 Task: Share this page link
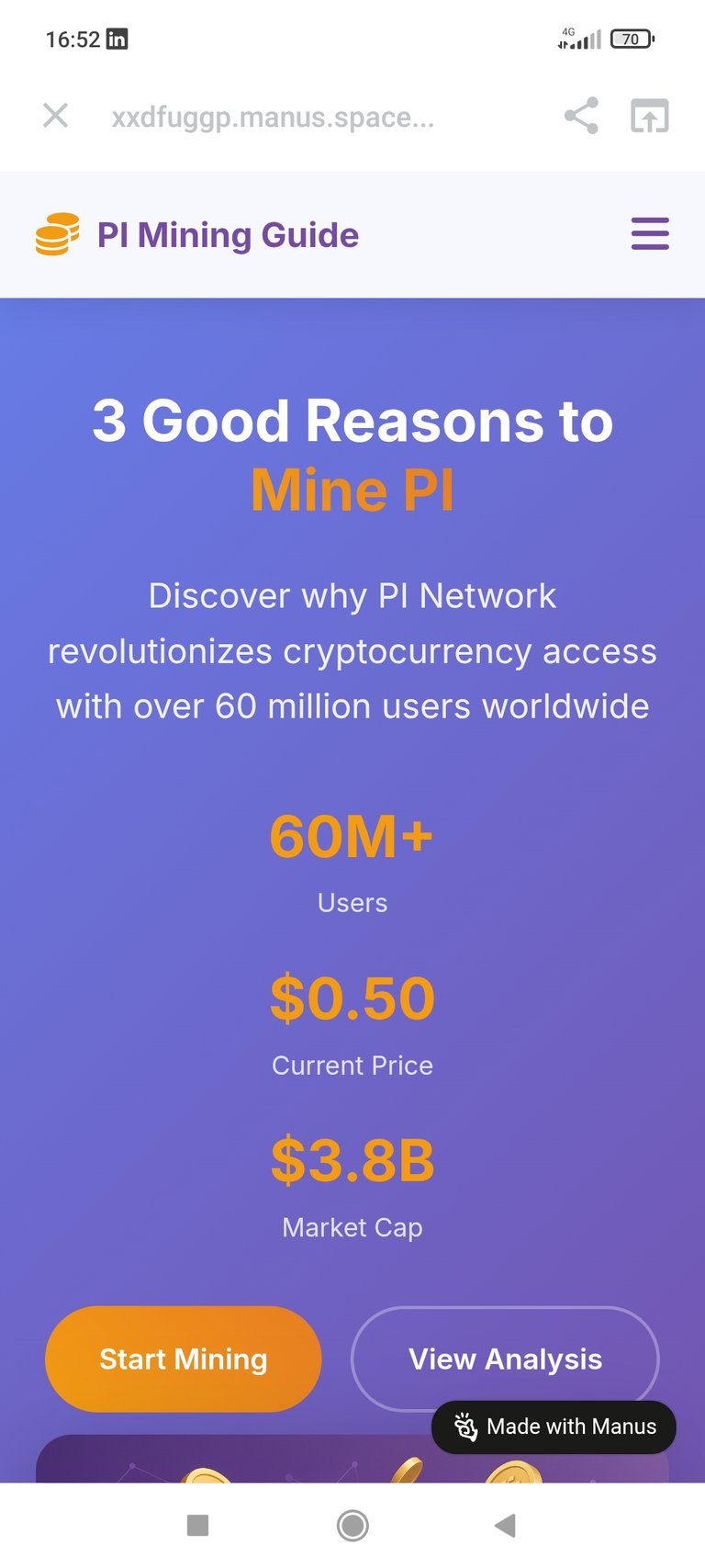coord(581,116)
